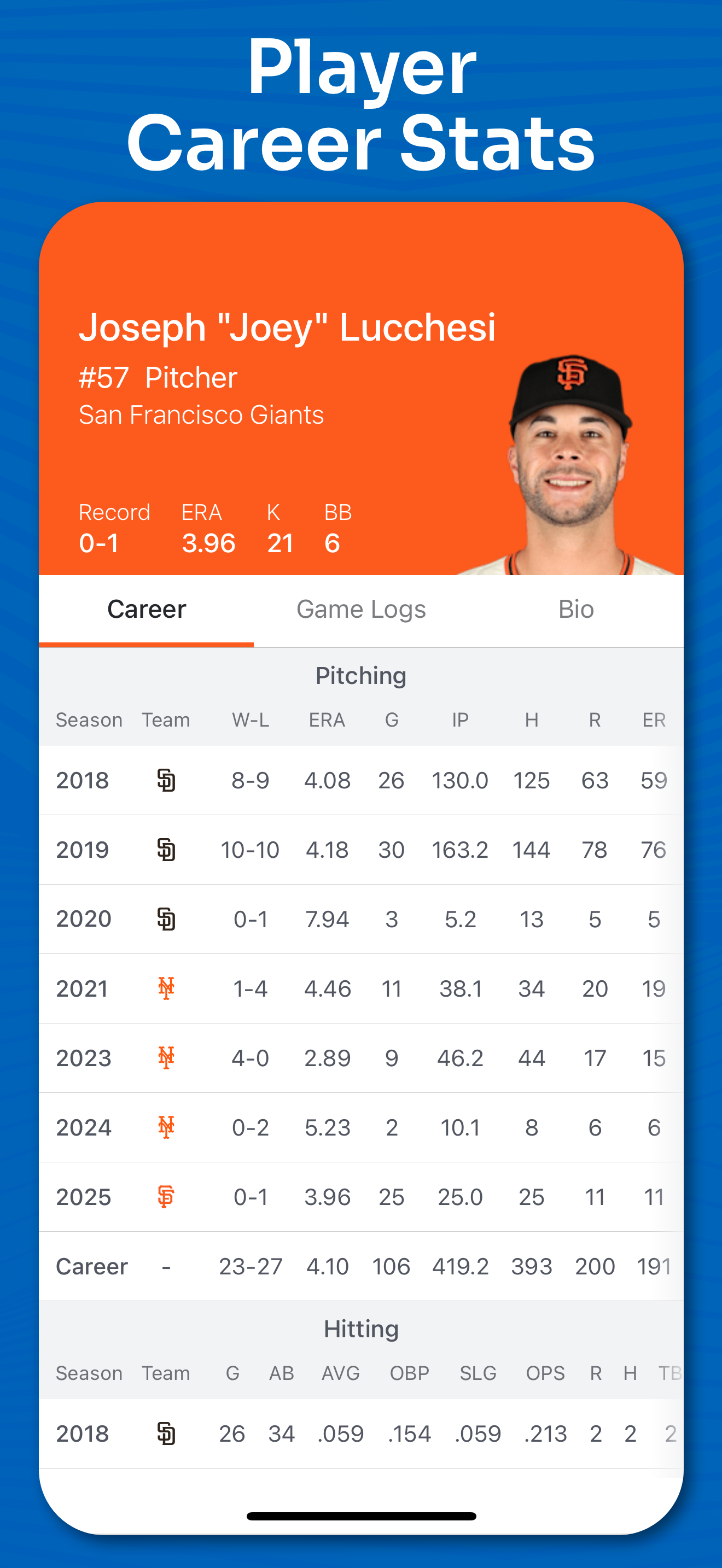Click the Mets logo next to 2021
The width and height of the screenshot is (722, 1568).
[x=167, y=988]
